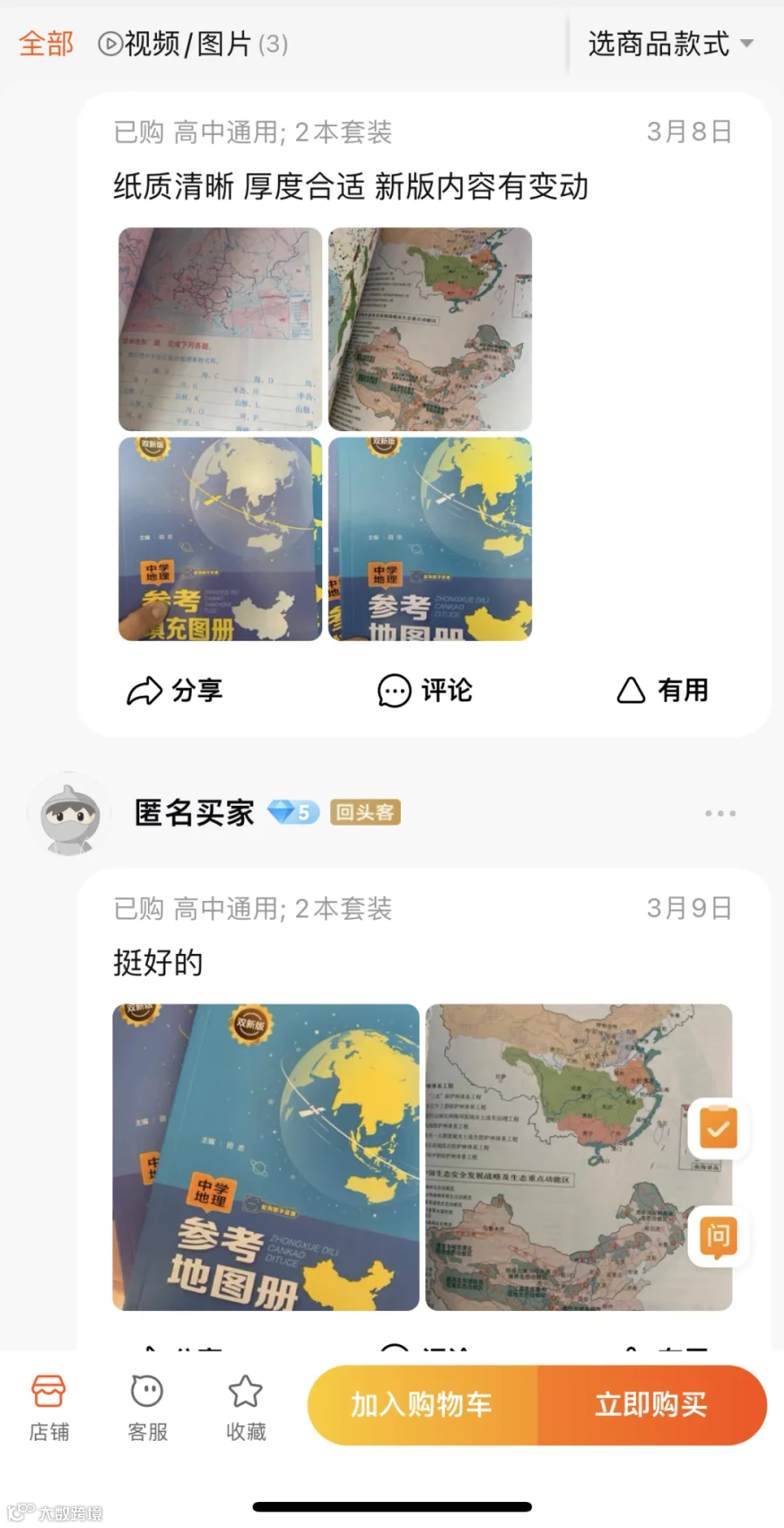Image resolution: width=784 pixels, height=1528 pixels.
Task: Add product to 收藏 favorites
Action: pos(246,1408)
